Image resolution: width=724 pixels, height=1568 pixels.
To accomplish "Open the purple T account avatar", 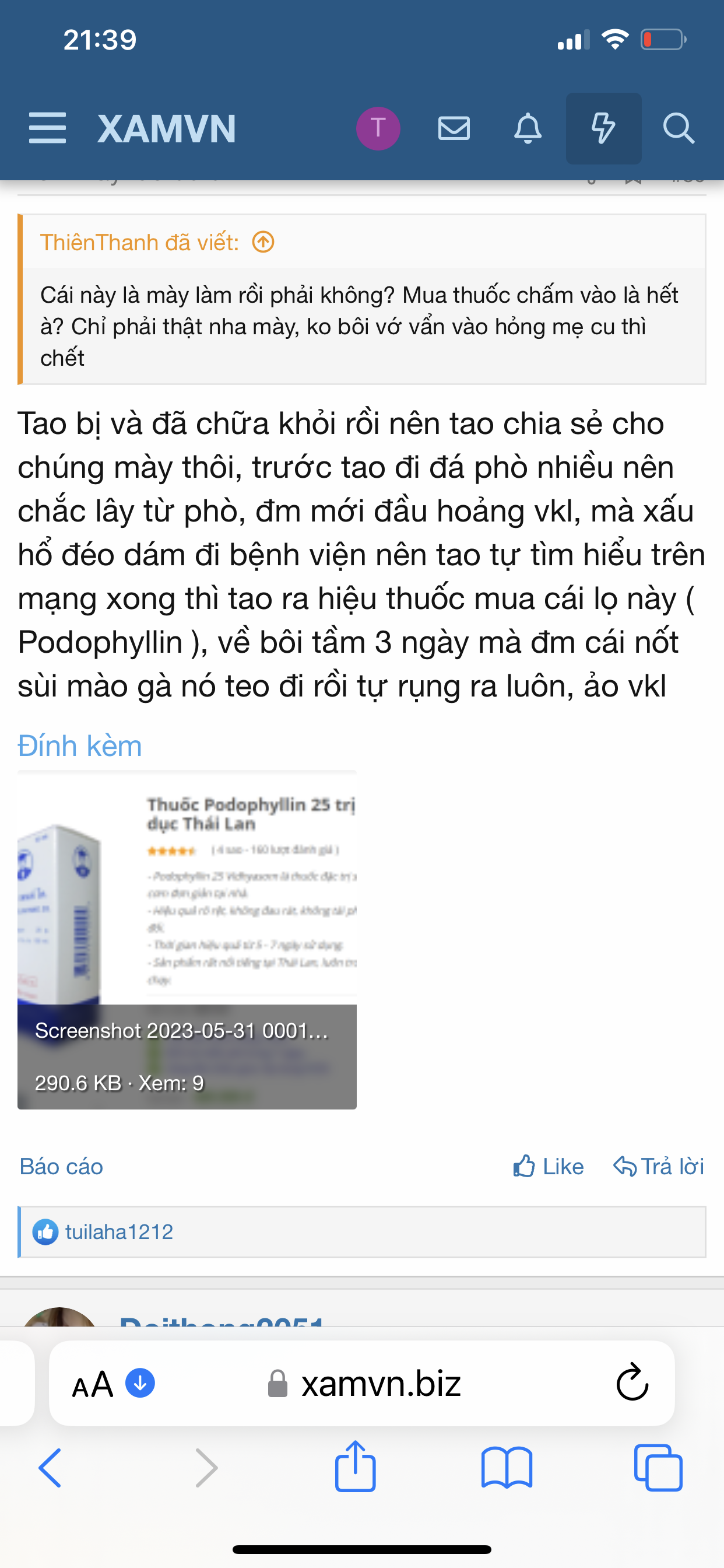I will tap(378, 128).
